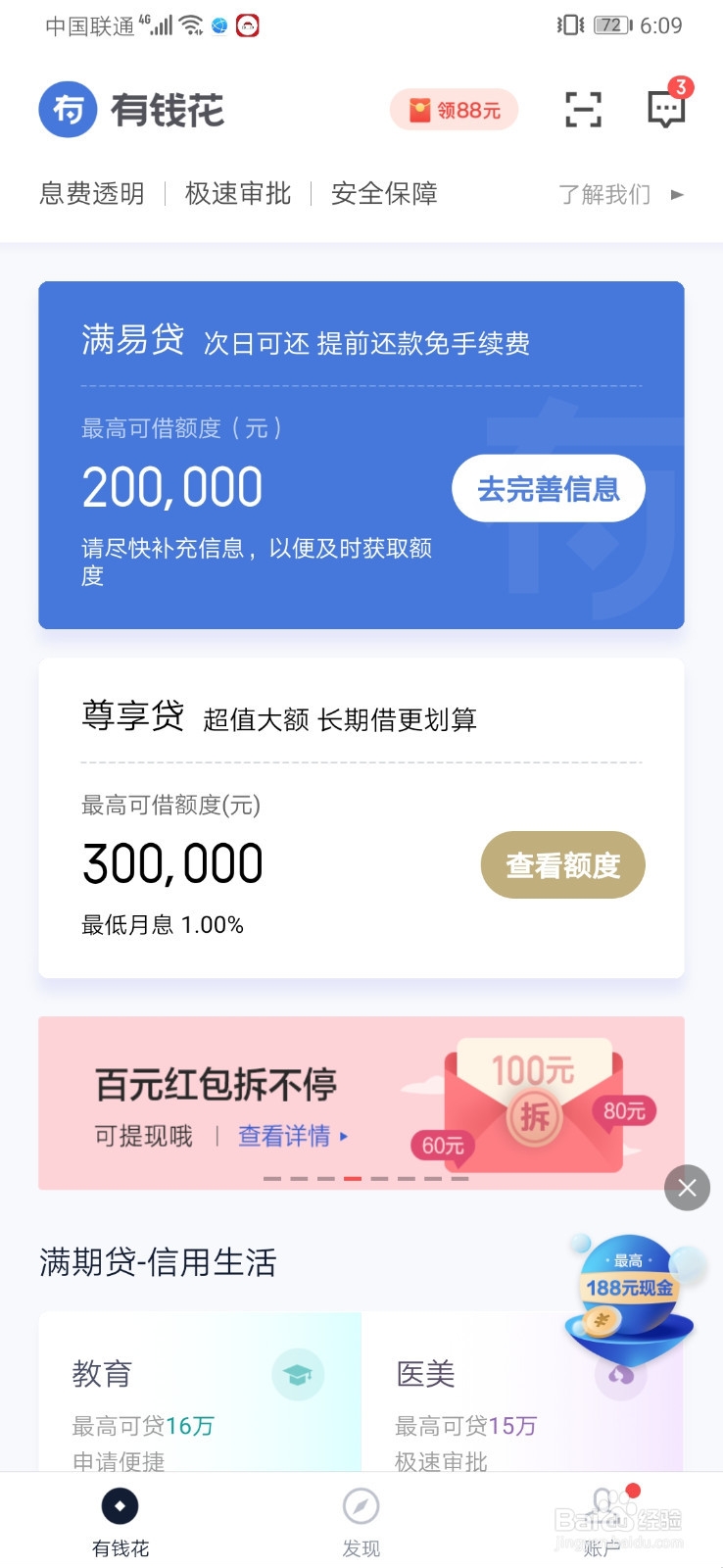This screenshot has width=723, height=1568.
Task: Tap the scan QR code icon
Action: 582,110
